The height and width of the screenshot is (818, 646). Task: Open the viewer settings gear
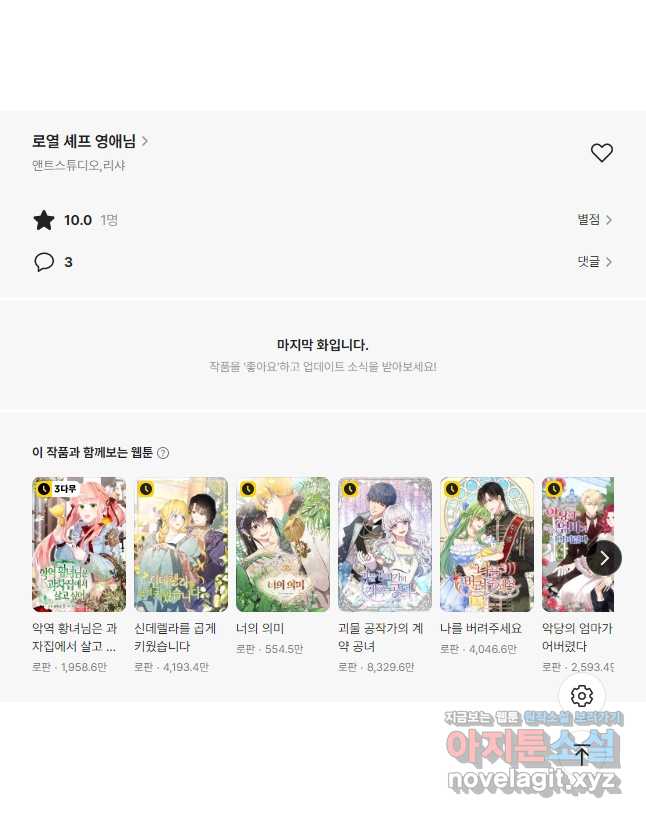[x=582, y=696]
